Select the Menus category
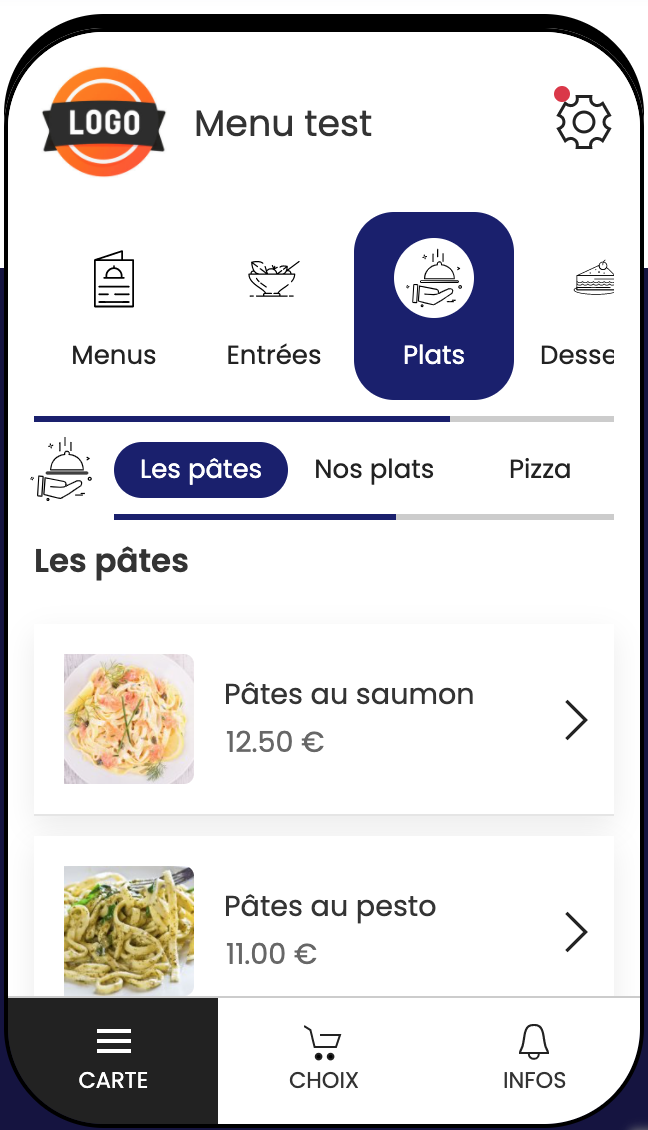648x1130 pixels. [114, 306]
